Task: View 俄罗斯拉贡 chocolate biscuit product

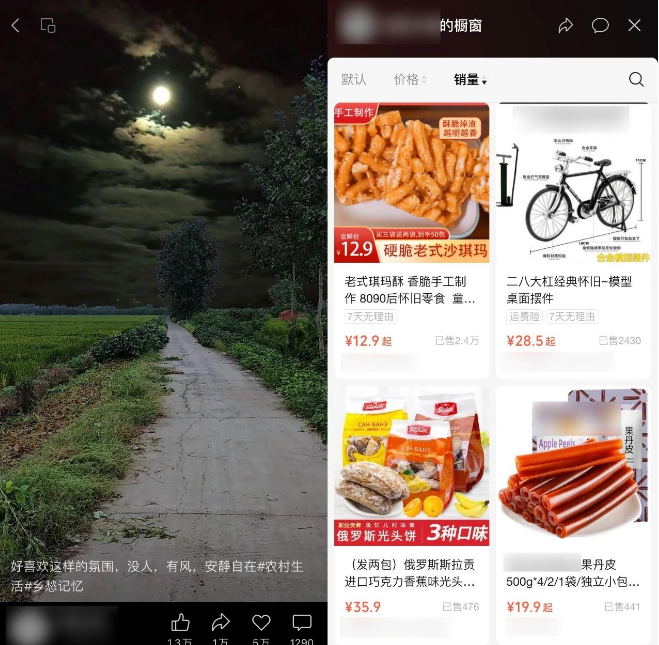Action: [411, 510]
